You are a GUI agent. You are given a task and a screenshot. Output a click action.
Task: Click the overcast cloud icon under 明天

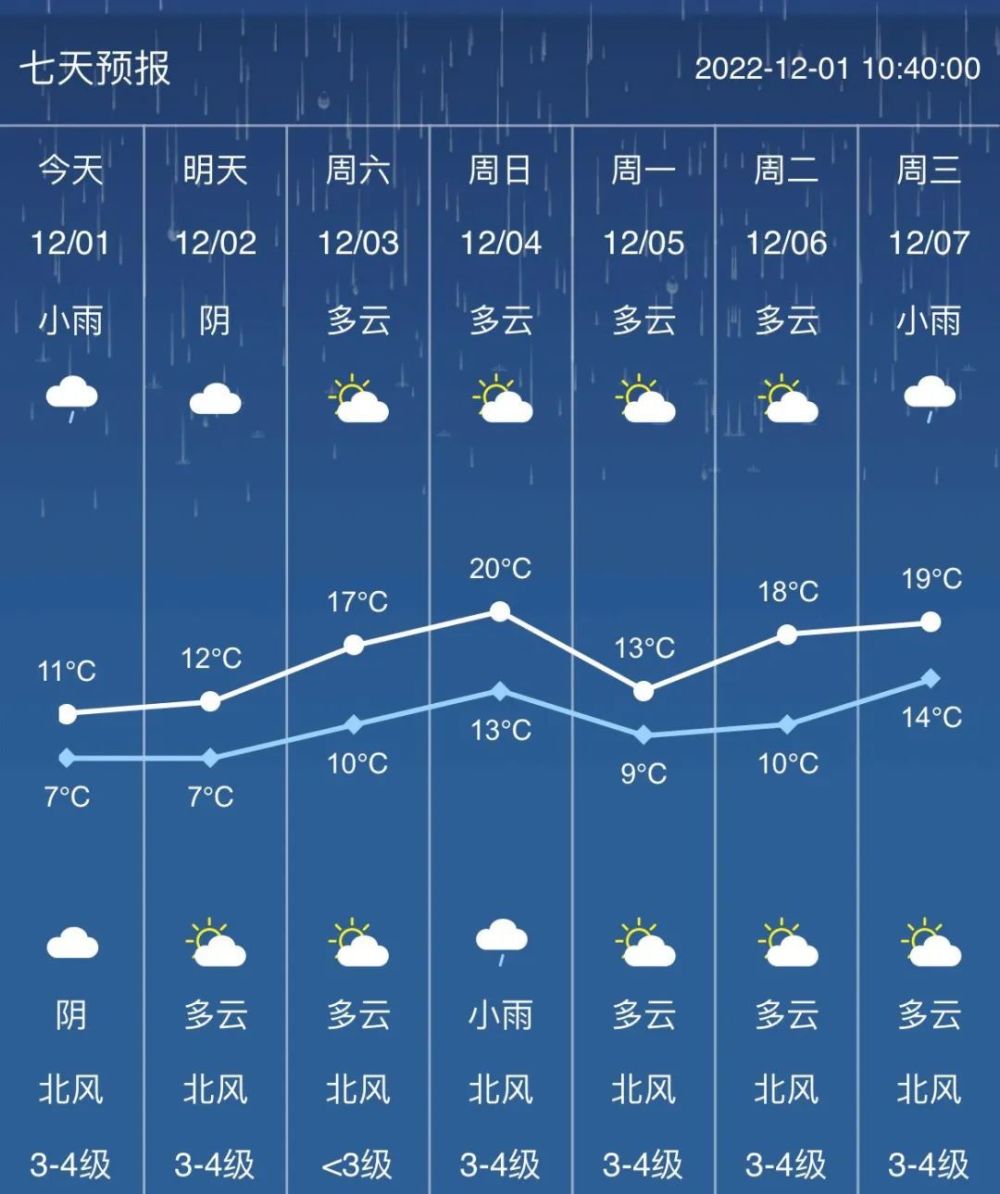[214, 400]
